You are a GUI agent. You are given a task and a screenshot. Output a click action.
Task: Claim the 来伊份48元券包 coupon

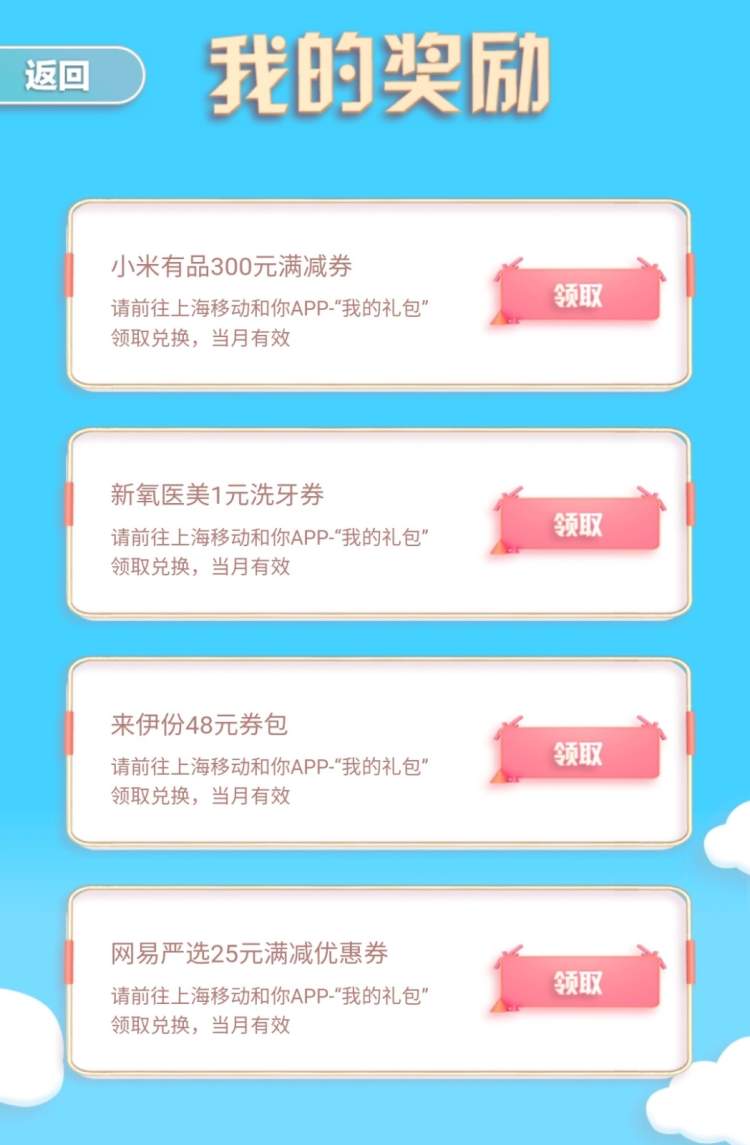click(x=579, y=754)
